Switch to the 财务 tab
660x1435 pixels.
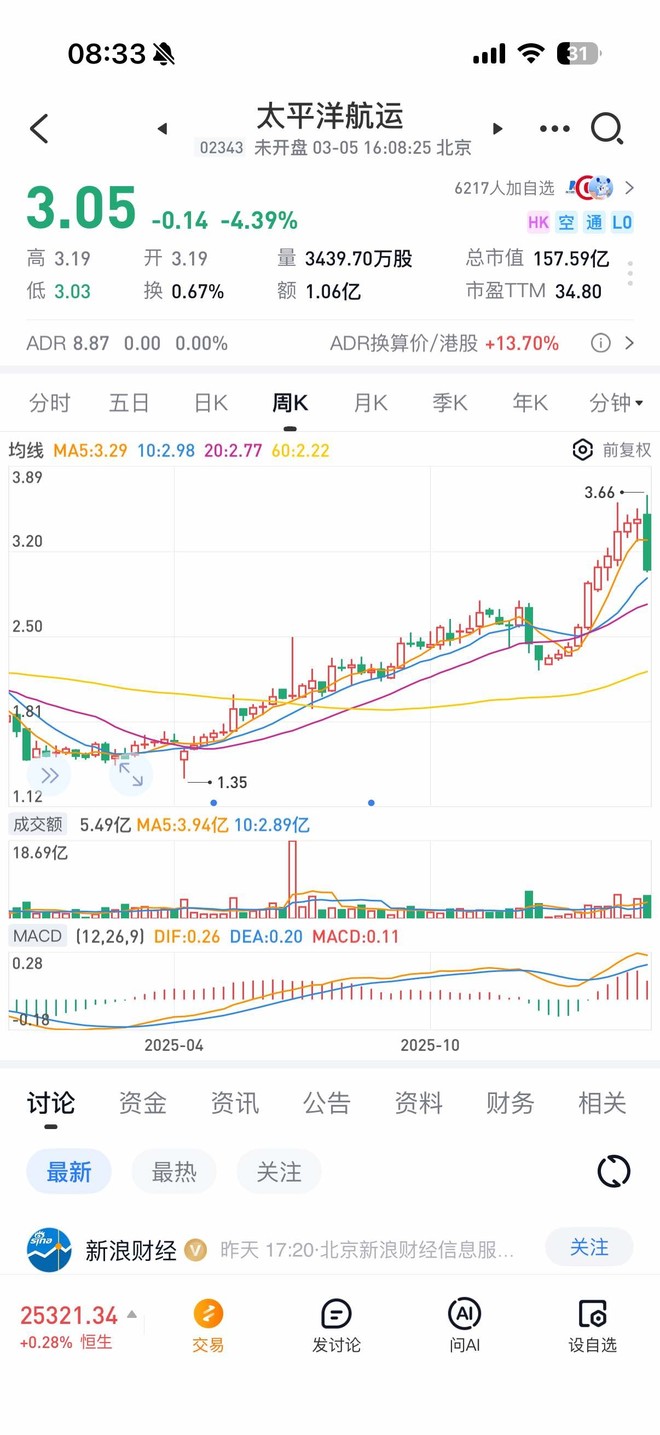click(510, 1103)
